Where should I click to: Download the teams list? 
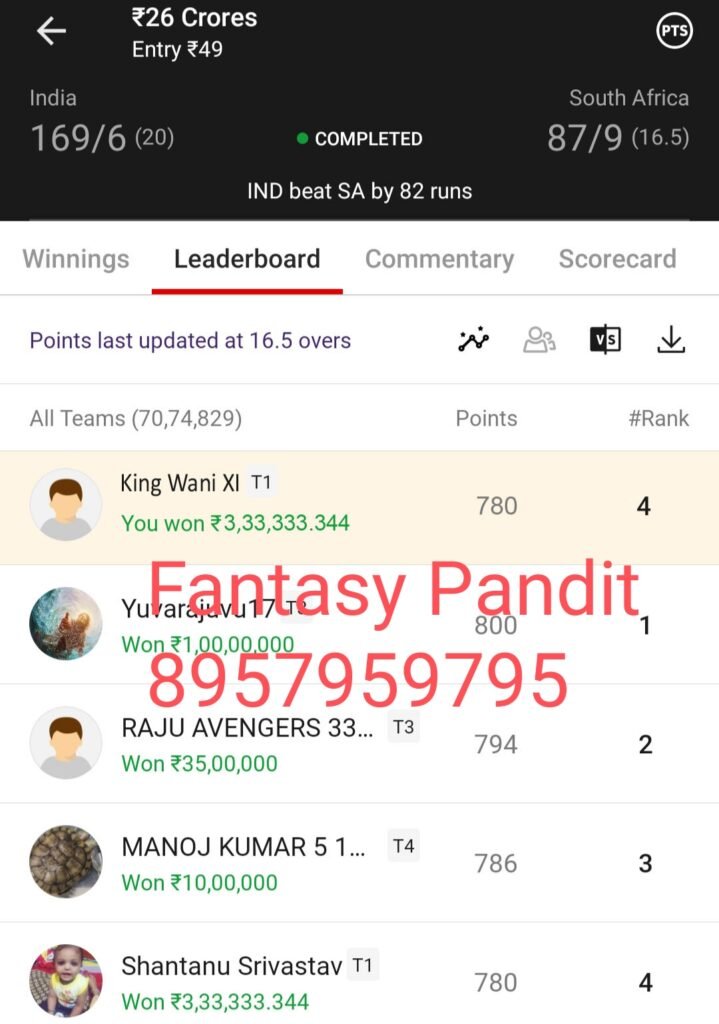pos(671,340)
